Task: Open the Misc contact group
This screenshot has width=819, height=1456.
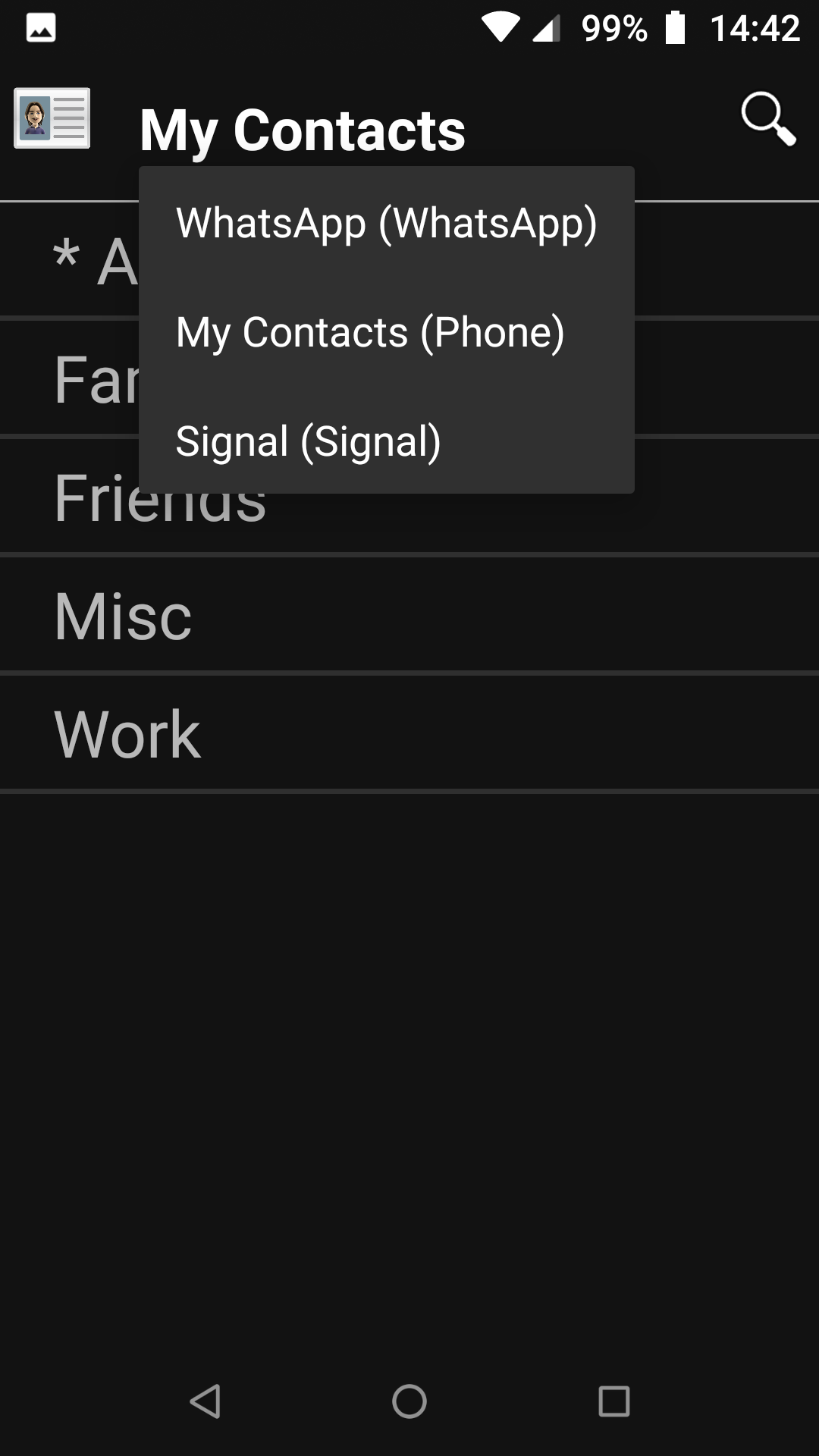Action: (409, 615)
